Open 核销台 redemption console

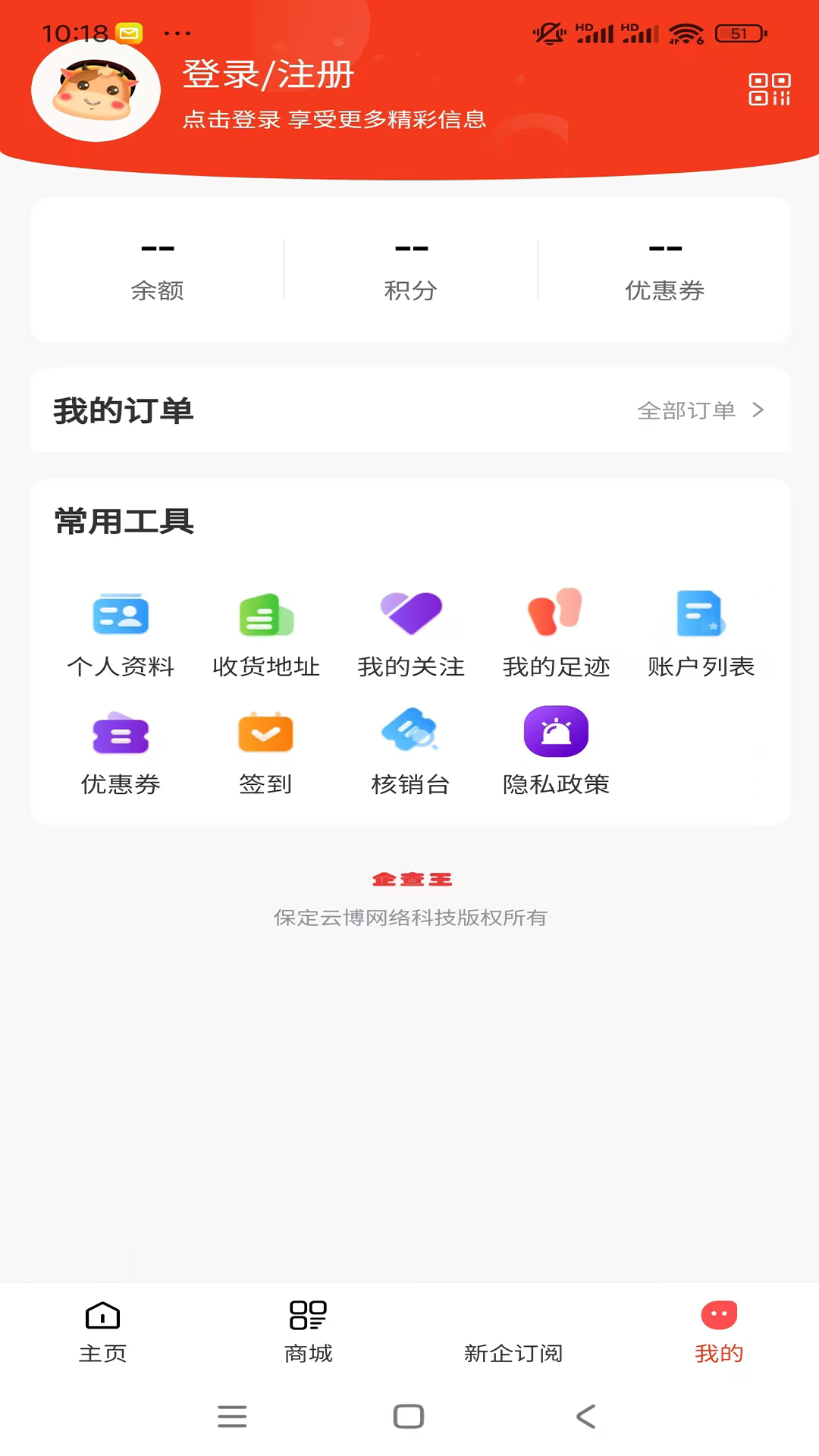click(x=410, y=751)
